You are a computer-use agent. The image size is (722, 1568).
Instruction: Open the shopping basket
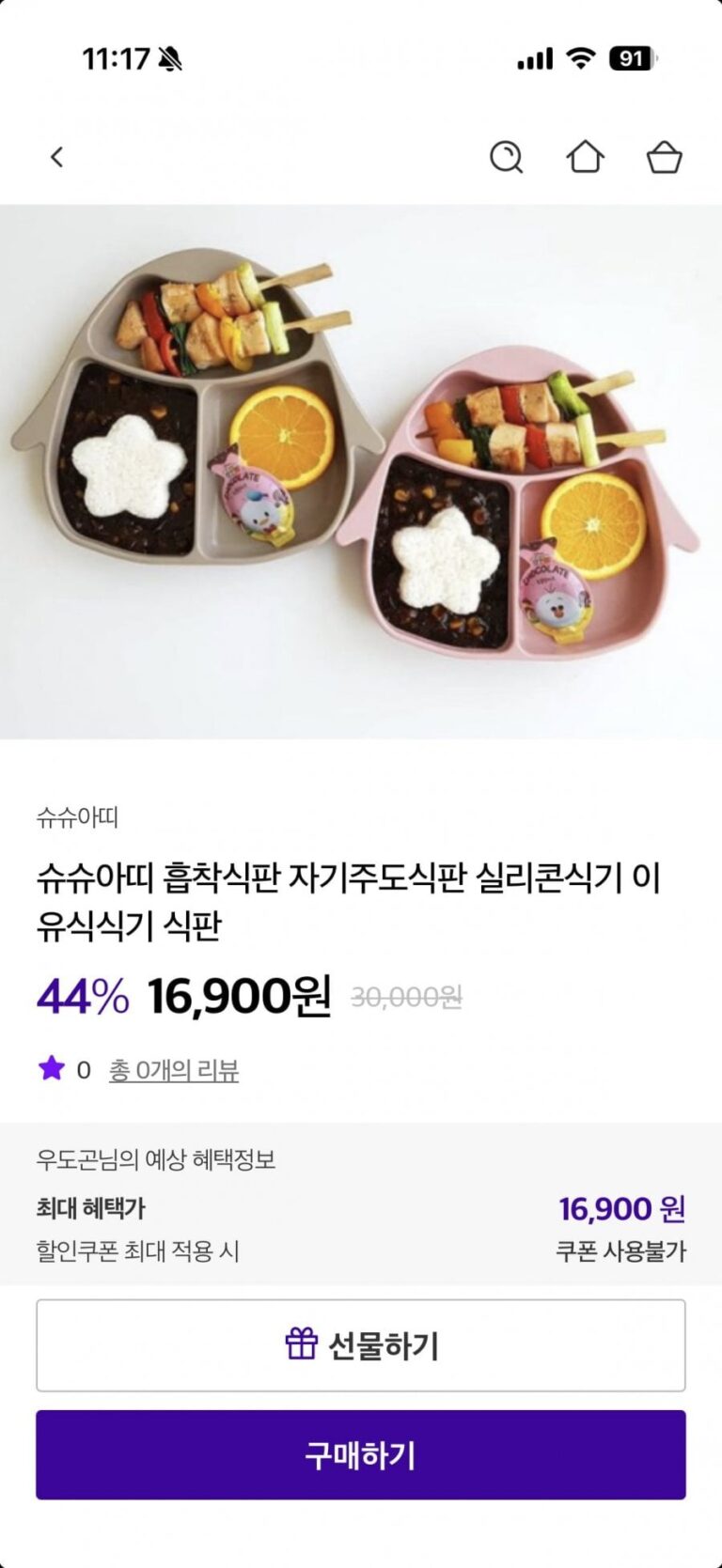[x=664, y=157]
